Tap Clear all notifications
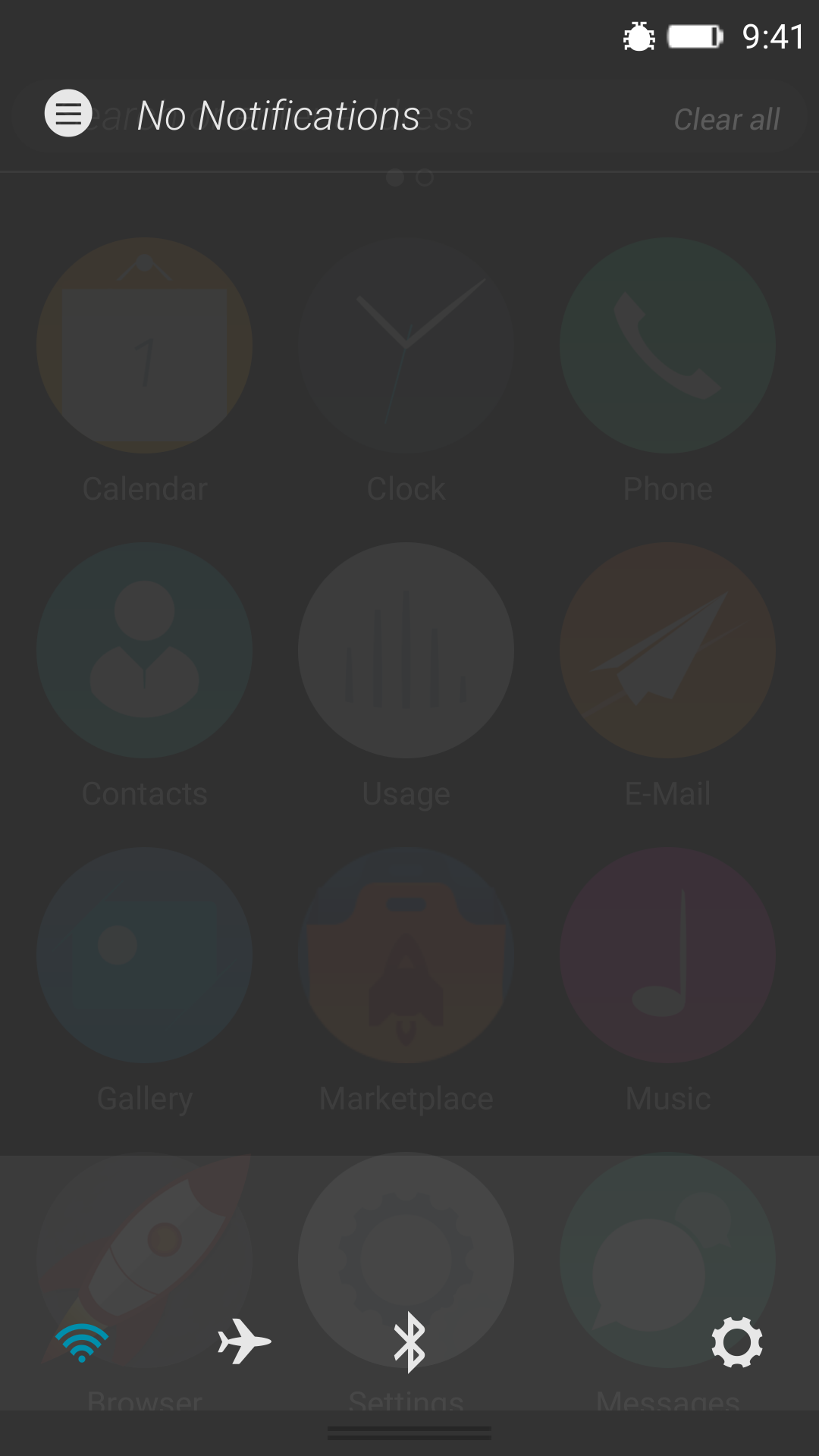 click(x=726, y=119)
